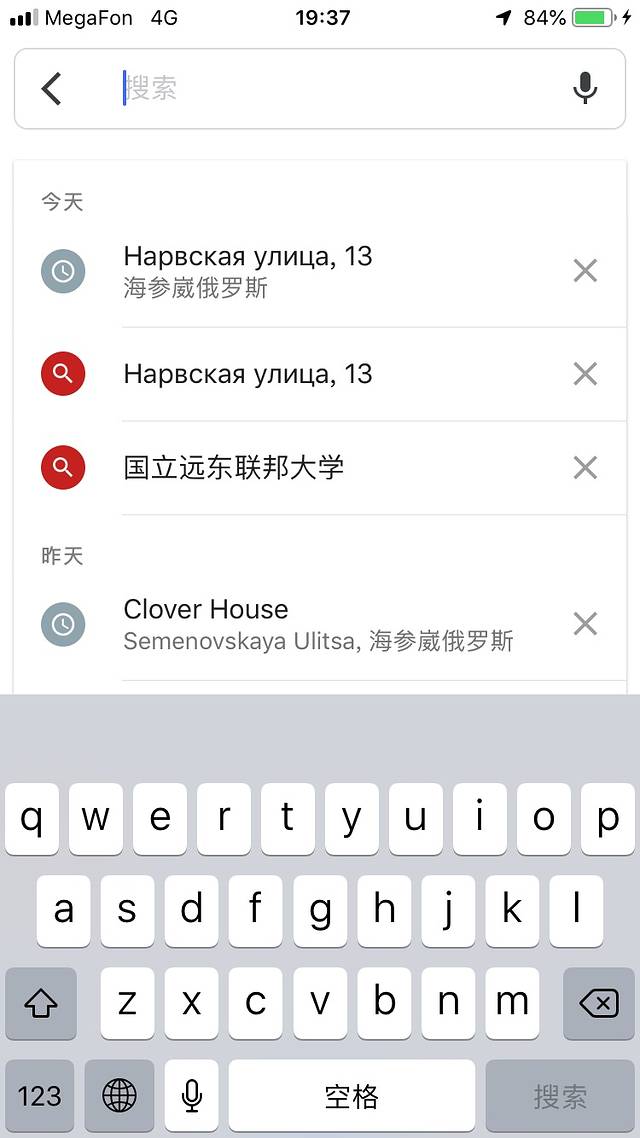Start voice search with the top microphone
The width and height of the screenshot is (640, 1138).
[x=585, y=89]
